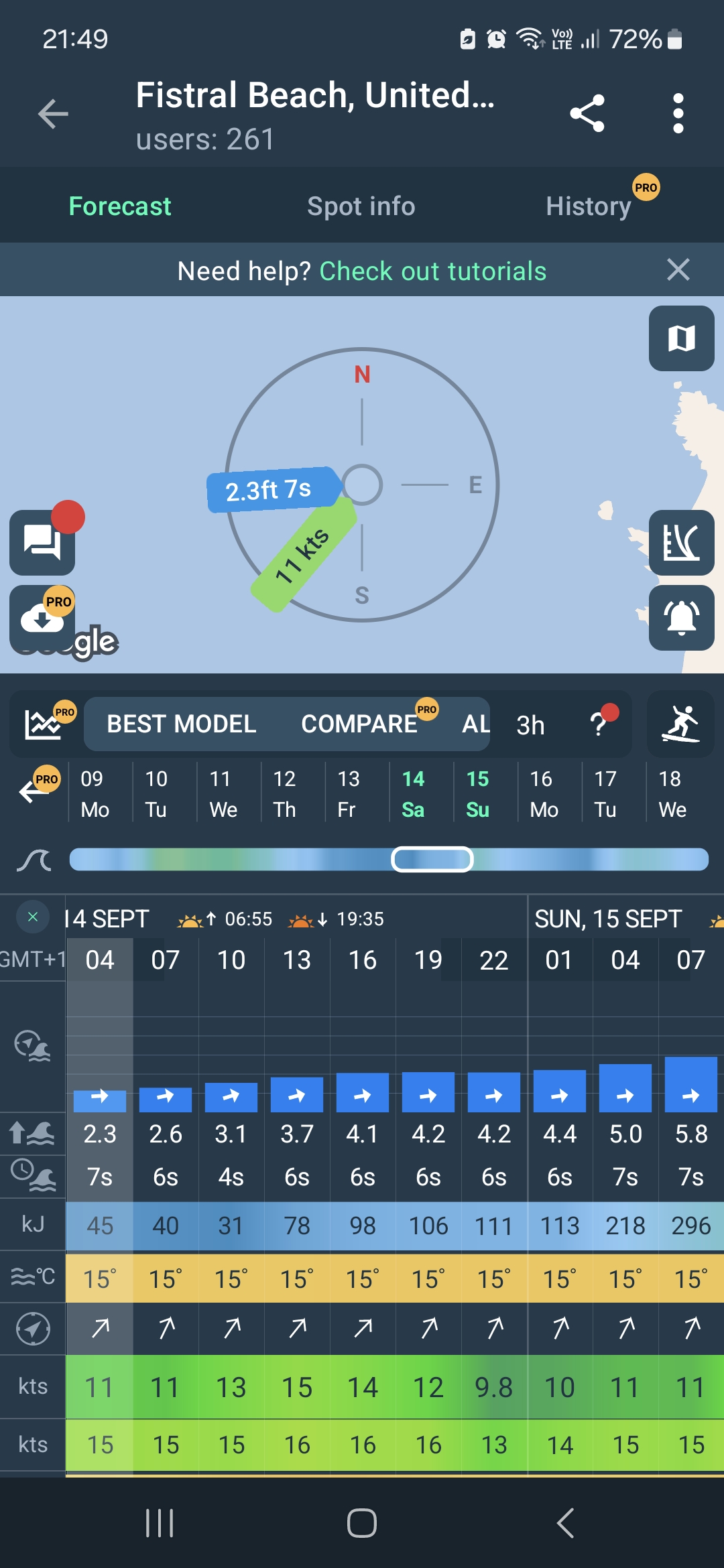
Task: Open the Check out tutorials link
Action: pyautogui.click(x=432, y=271)
